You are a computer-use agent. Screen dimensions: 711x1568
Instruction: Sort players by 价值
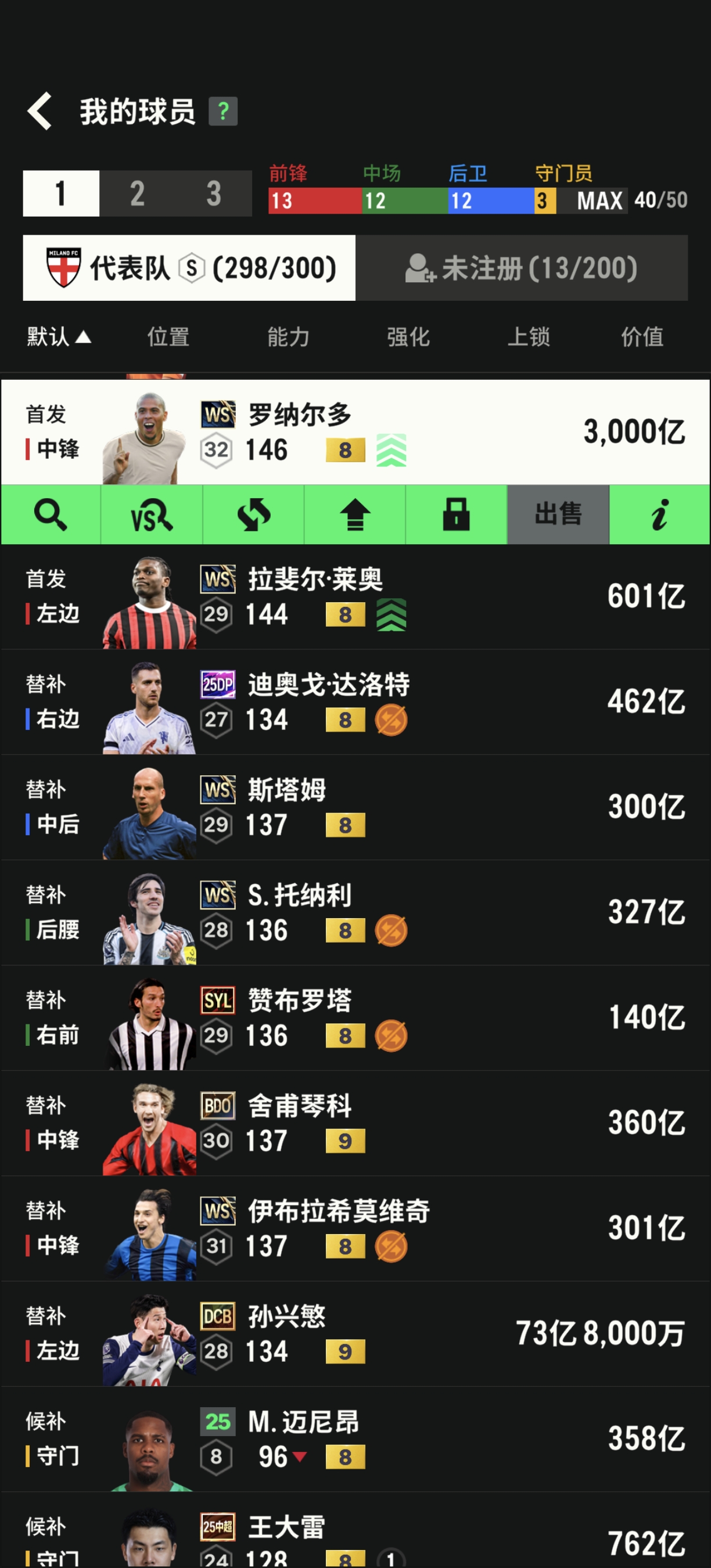[642, 337]
